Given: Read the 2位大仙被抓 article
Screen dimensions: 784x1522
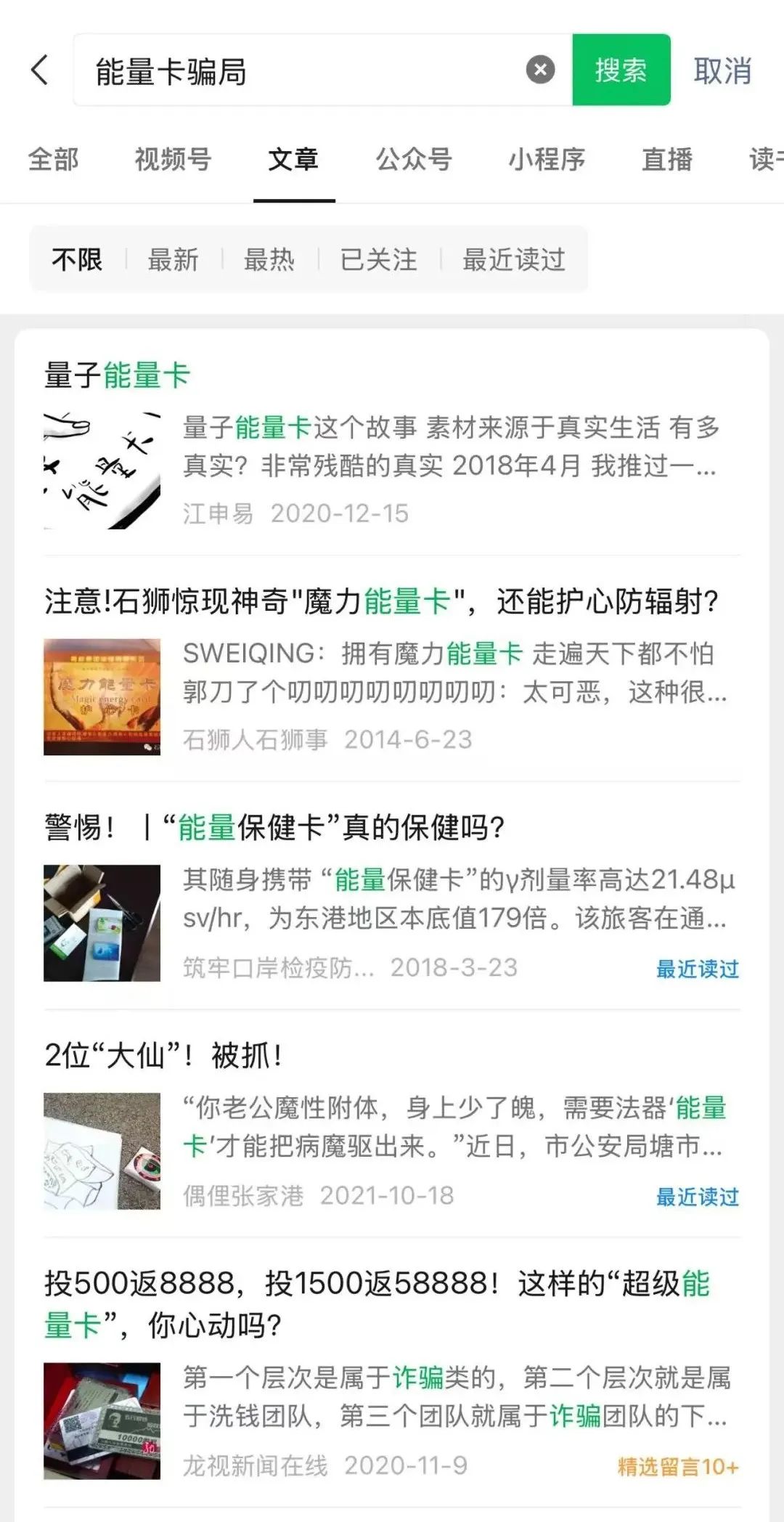Looking at the screenshot, I should (392, 1123).
